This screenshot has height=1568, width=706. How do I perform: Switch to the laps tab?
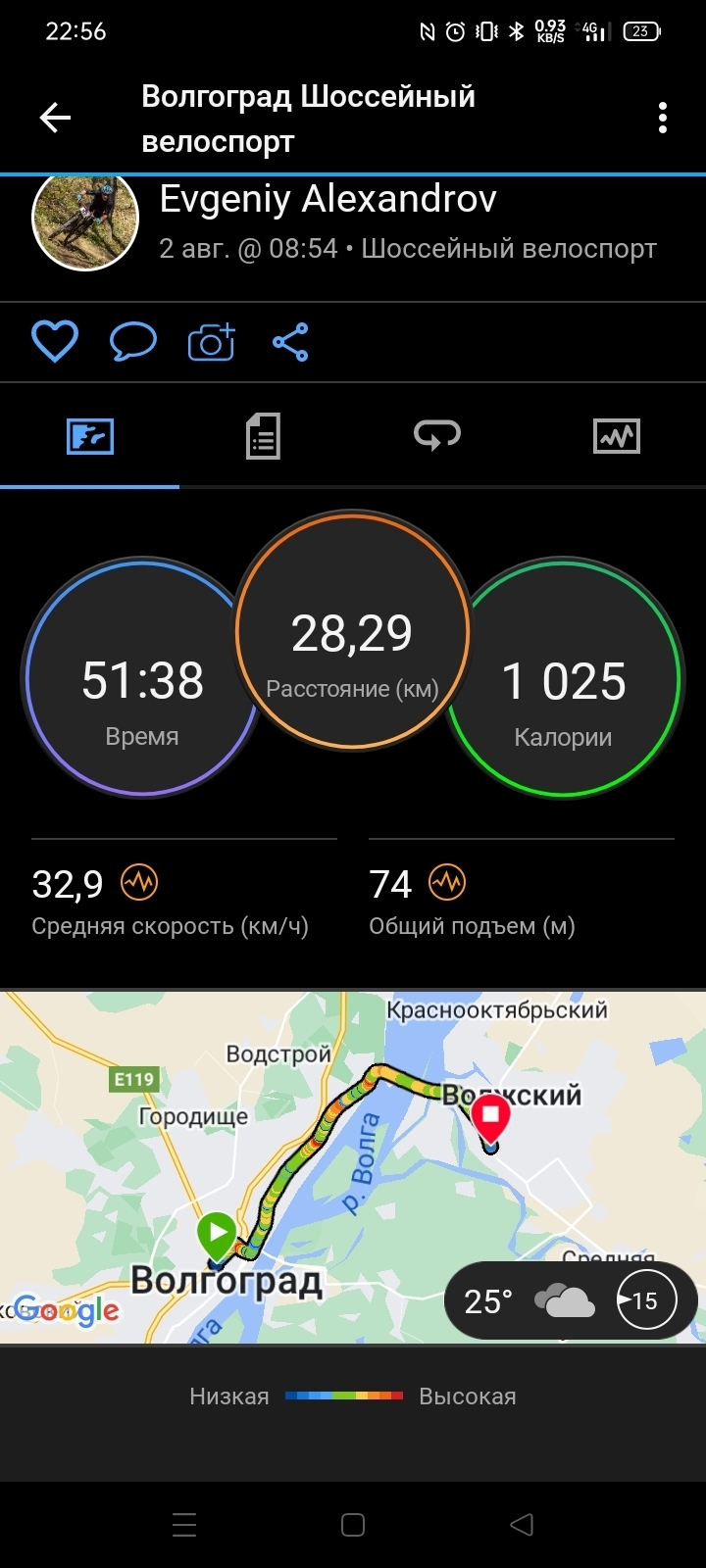[x=437, y=436]
